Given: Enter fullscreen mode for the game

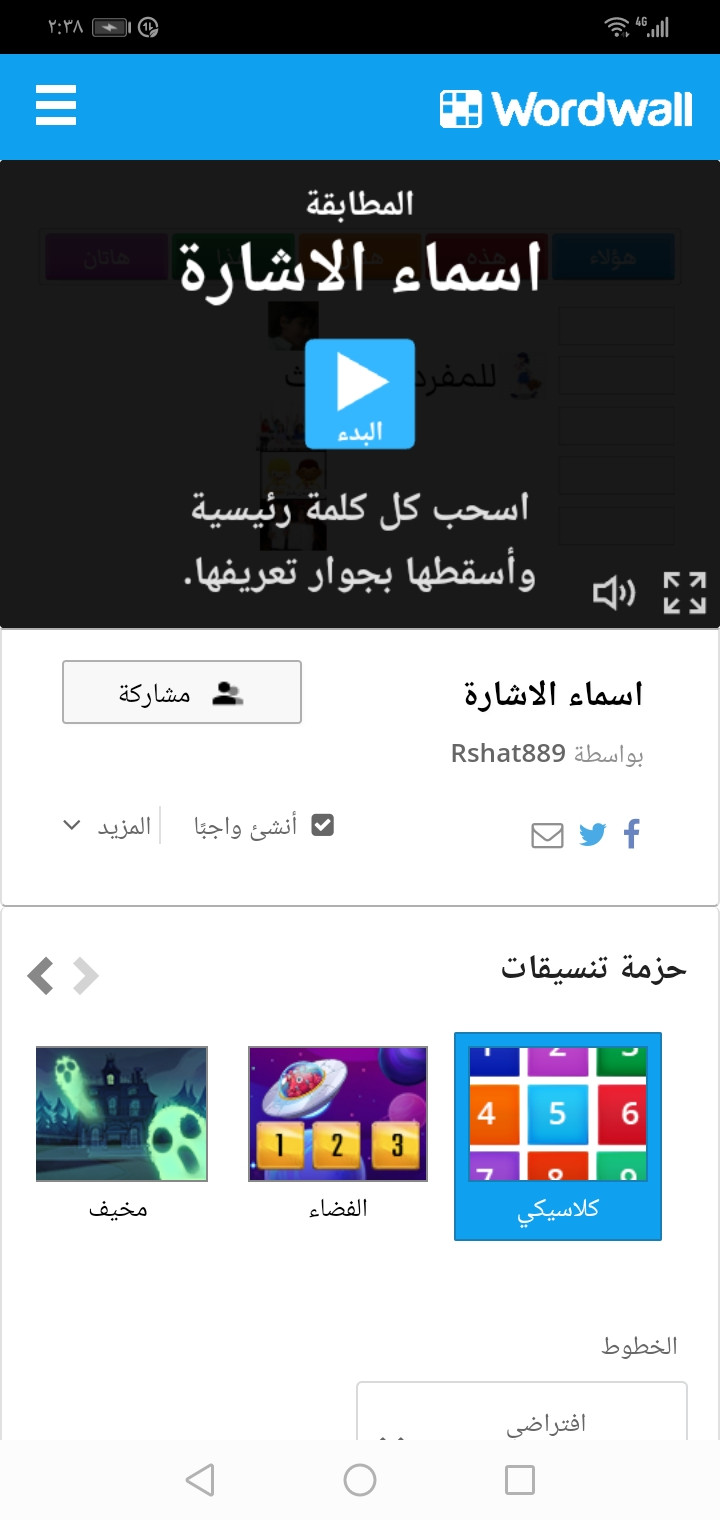Looking at the screenshot, I should [685, 593].
